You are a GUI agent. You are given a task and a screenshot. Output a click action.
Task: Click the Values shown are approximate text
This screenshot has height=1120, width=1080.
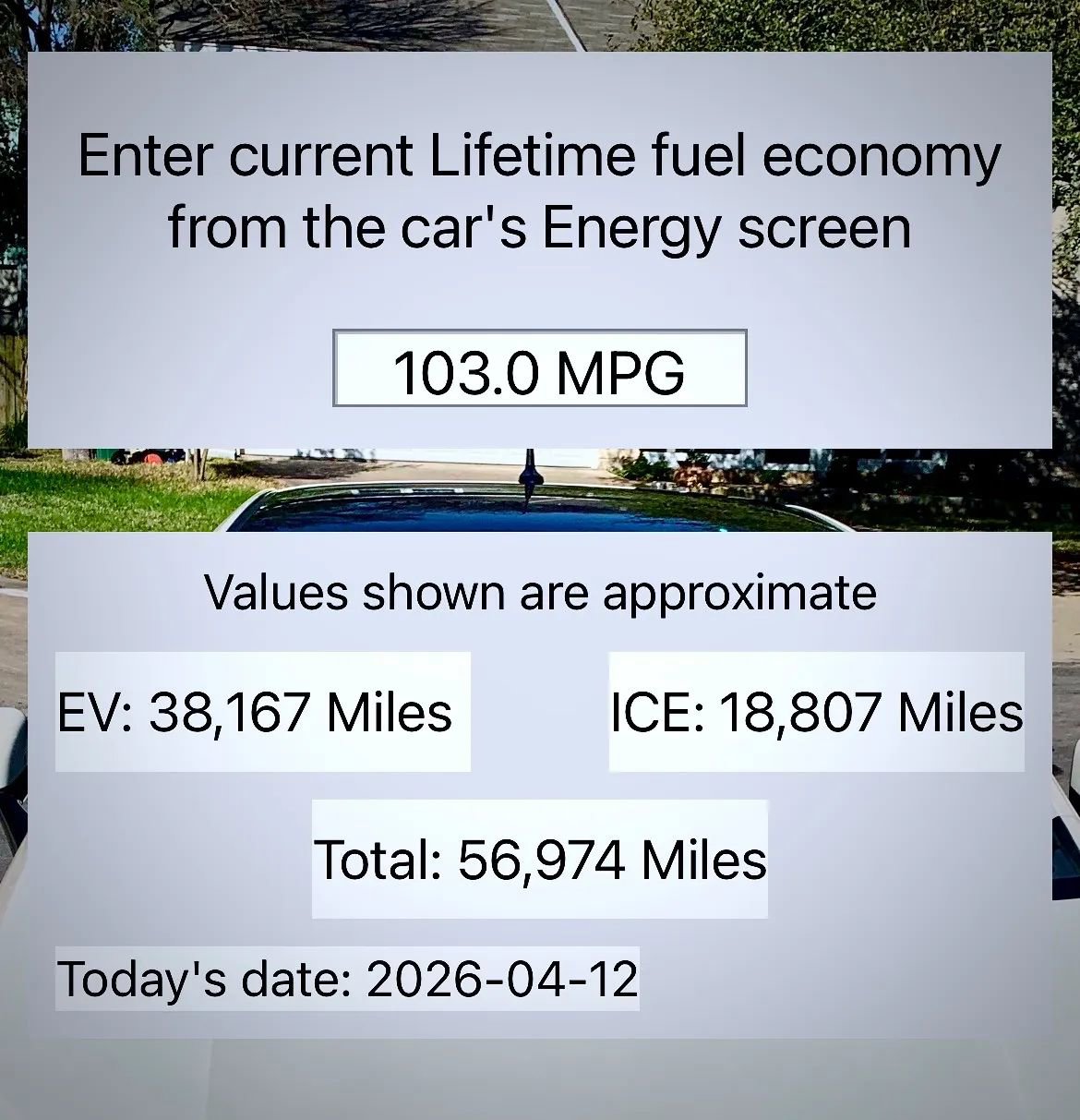(x=540, y=592)
